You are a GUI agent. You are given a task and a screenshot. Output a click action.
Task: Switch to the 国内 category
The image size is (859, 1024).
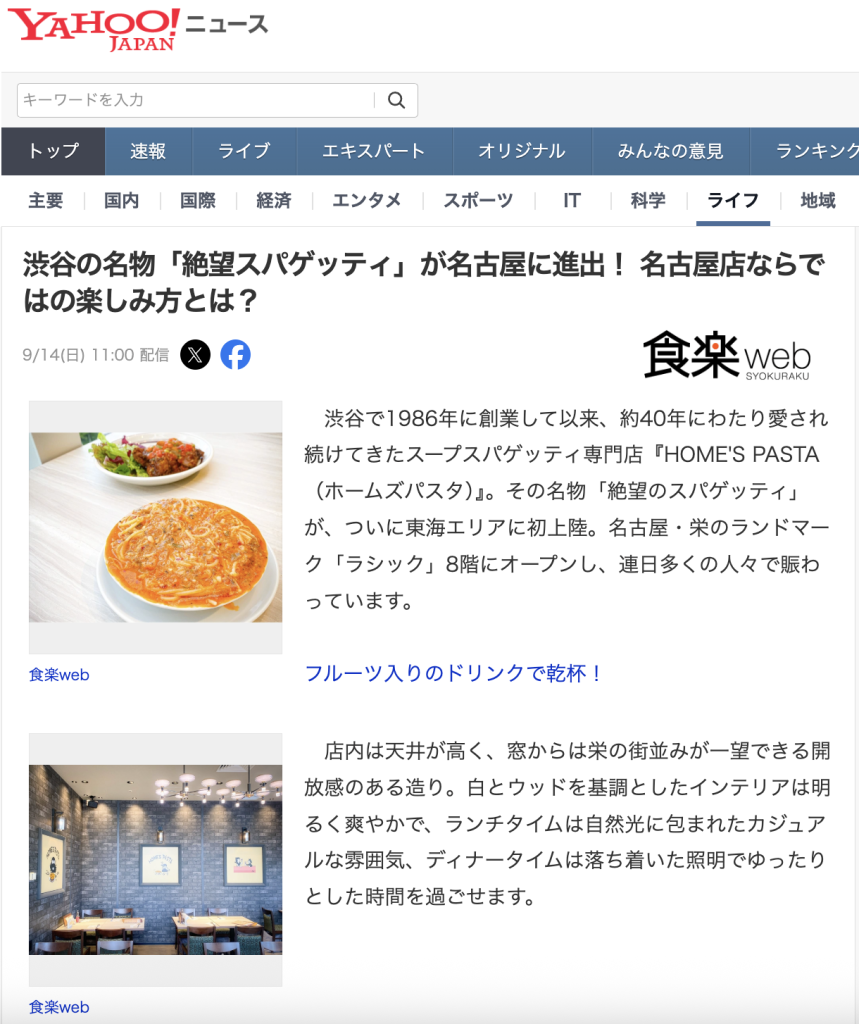(x=121, y=200)
